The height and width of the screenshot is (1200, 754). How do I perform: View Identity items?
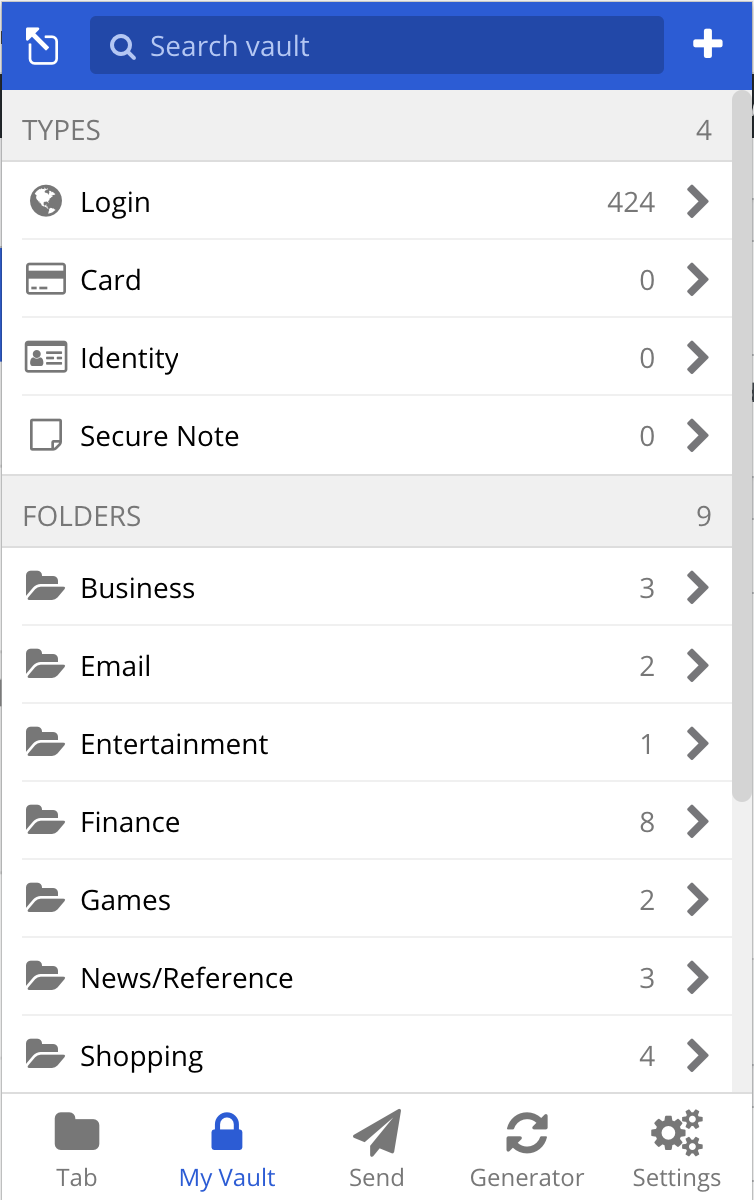click(x=366, y=358)
